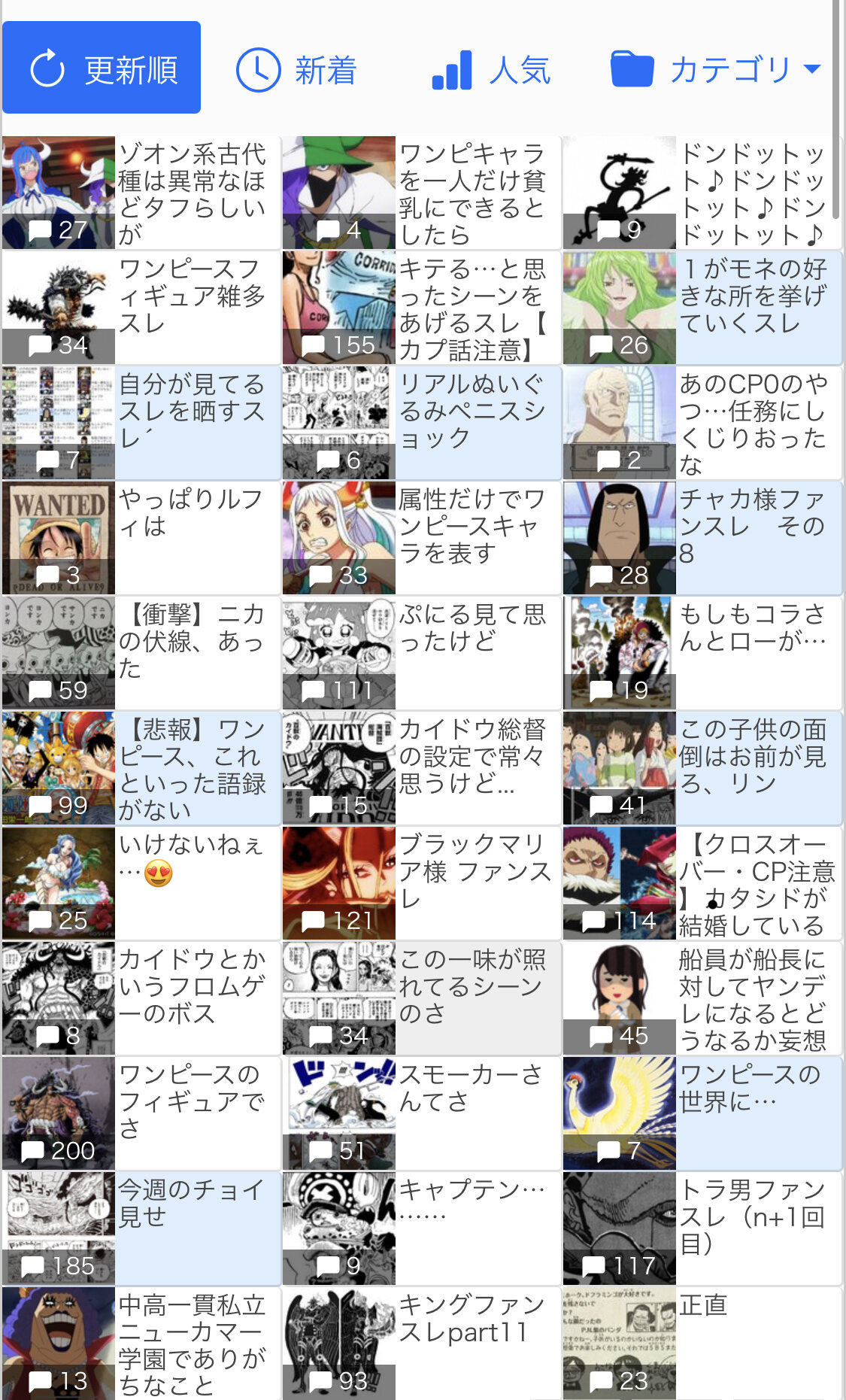Switch to the 新着 tab
The width and height of the screenshot is (846, 1400).
coord(296,70)
